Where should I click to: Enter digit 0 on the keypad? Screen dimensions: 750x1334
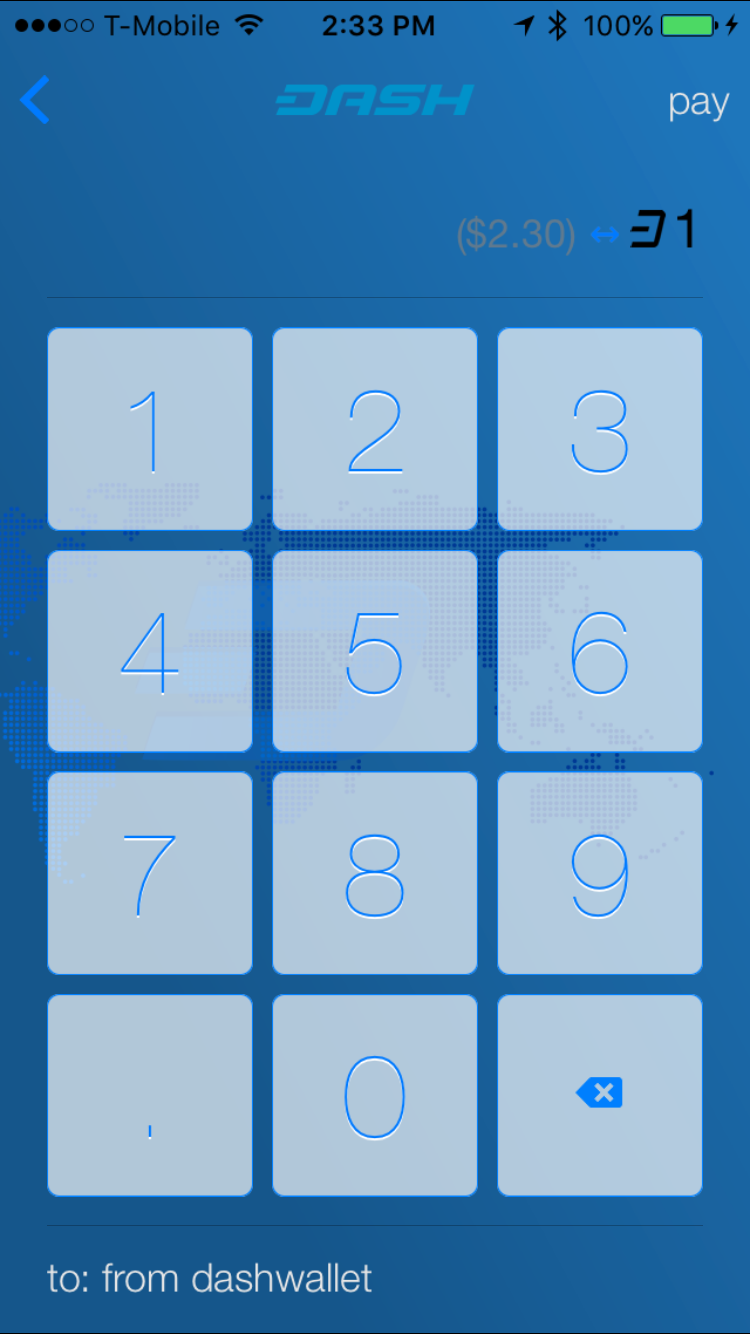click(x=375, y=1095)
